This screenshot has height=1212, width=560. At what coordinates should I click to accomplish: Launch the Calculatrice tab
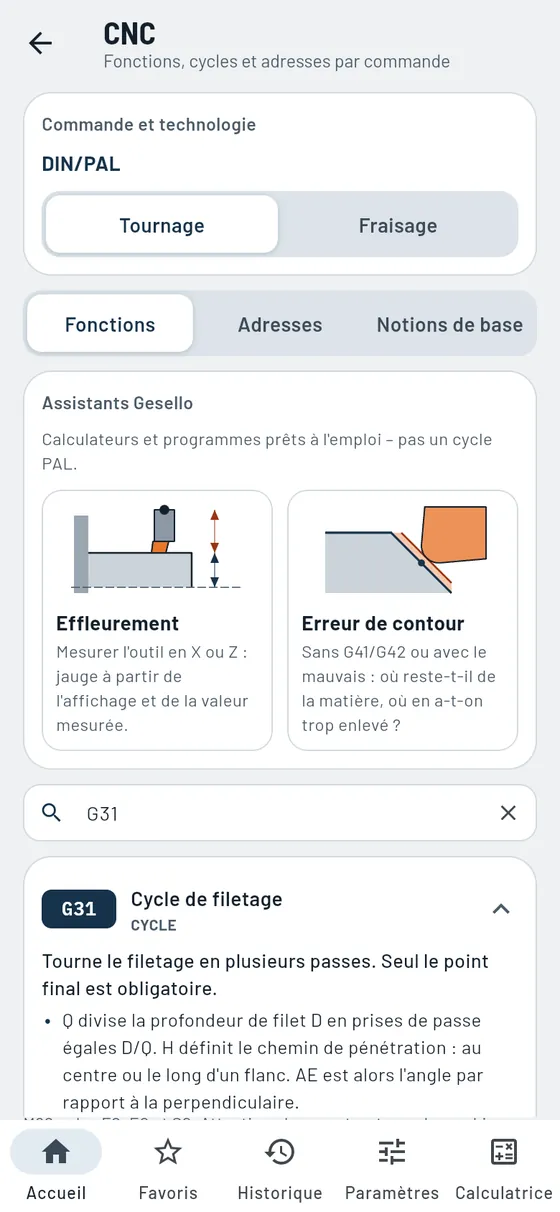(x=504, y=1166)
